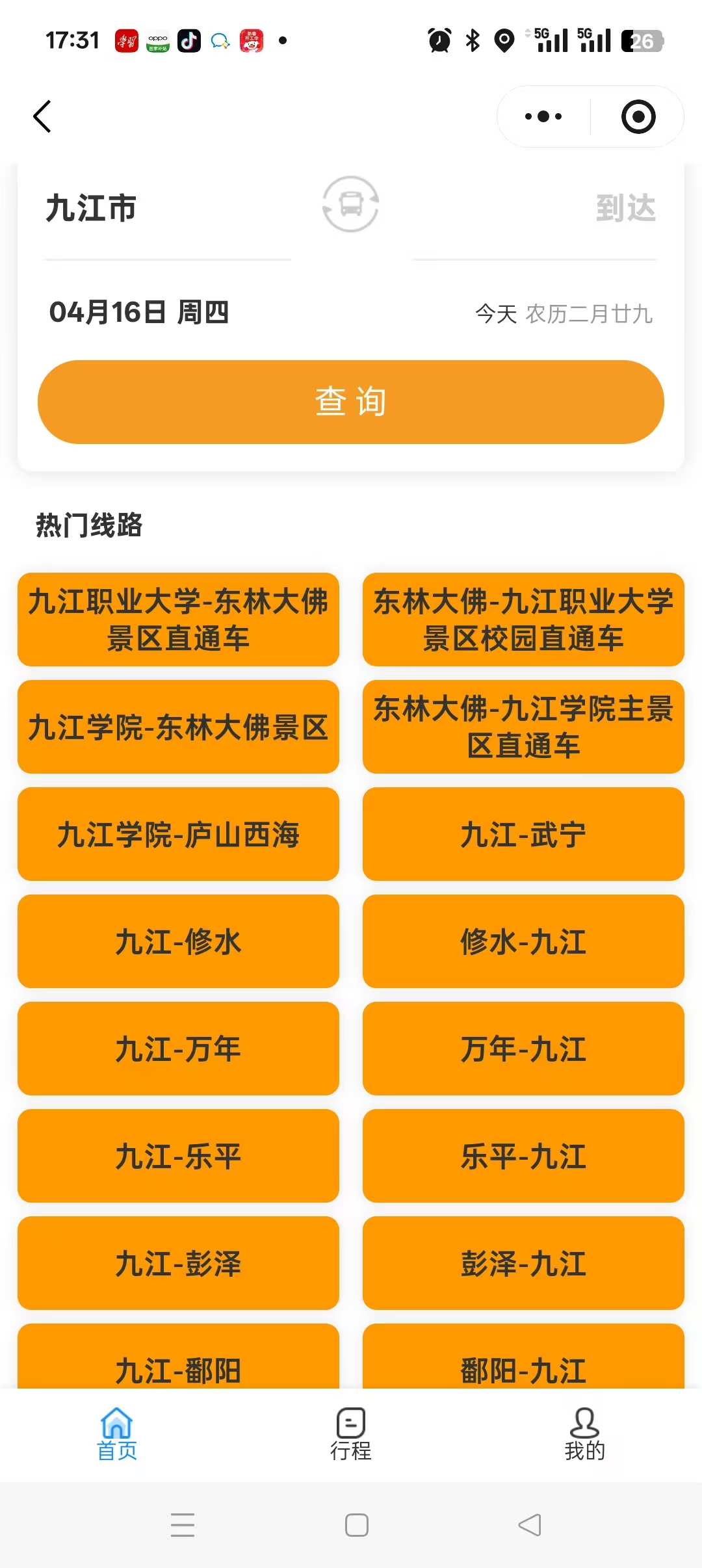Go back using the top-left arrow
Viewport: 702px width, 1568px height.
coord(42,117)
